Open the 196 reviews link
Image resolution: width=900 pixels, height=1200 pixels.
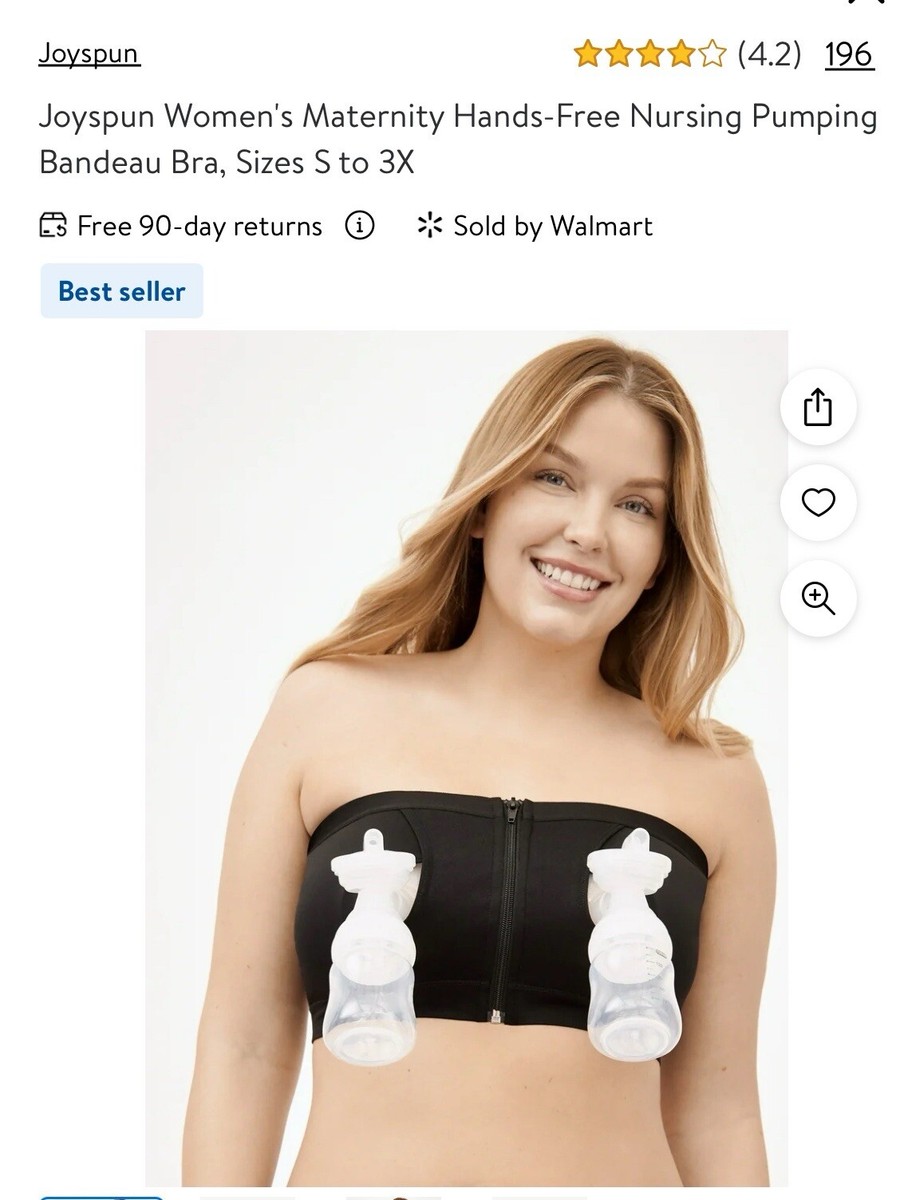tap(849, 54)
